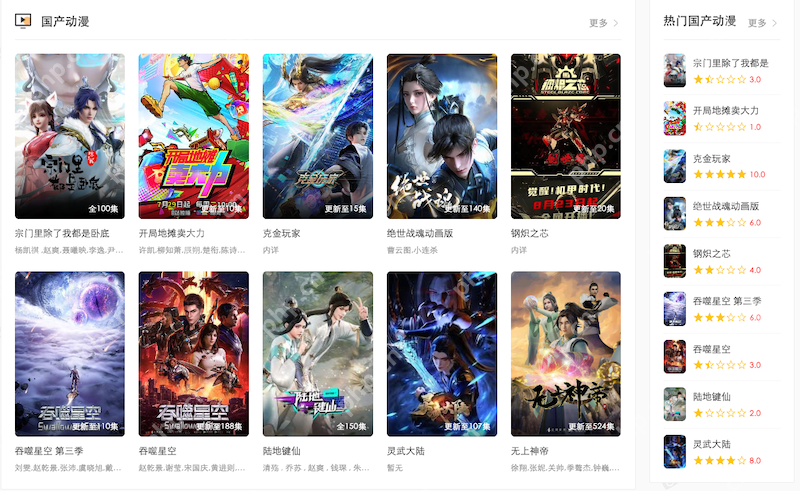
Task: Choose 陆地键仙 in the hot list
Action: (x=712, y=397)
